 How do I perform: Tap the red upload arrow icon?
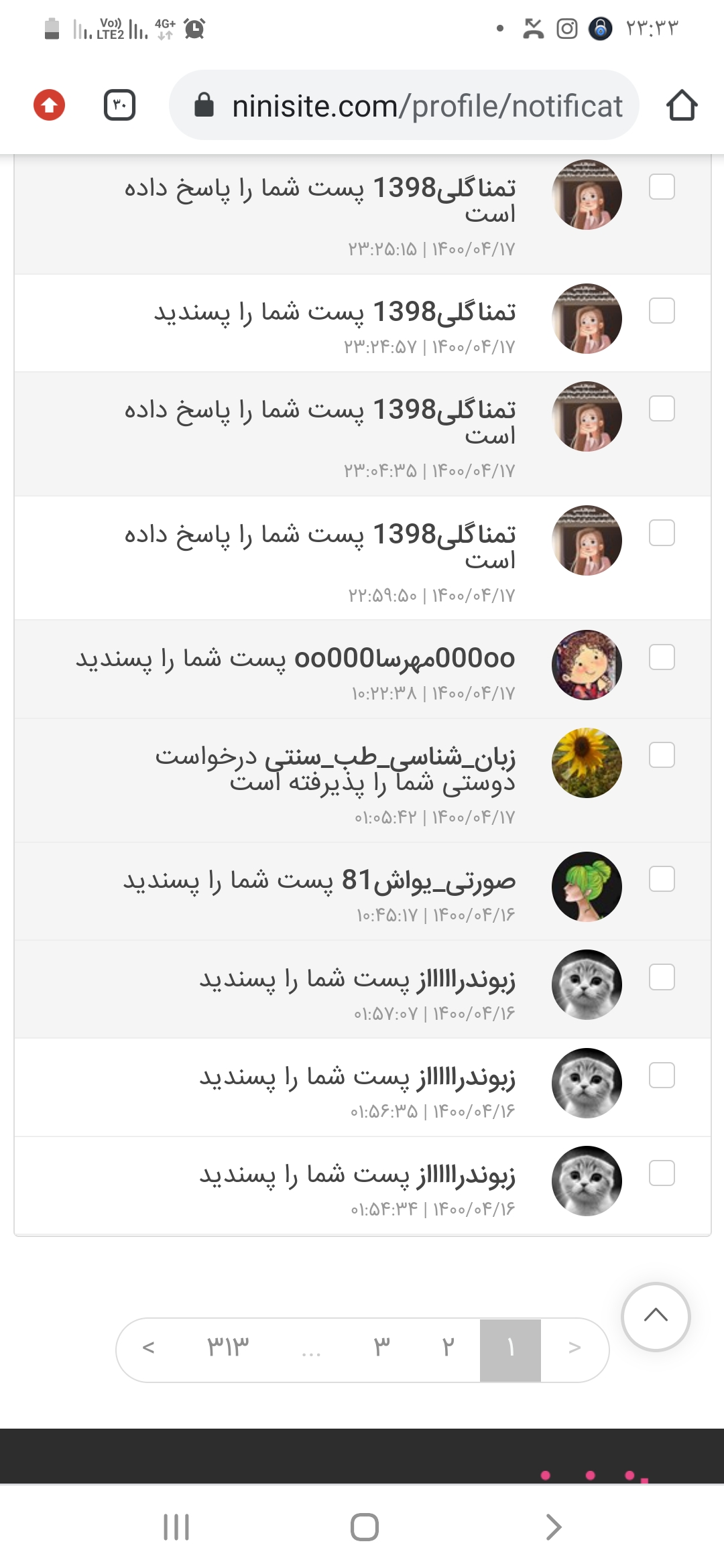(50, 105)
